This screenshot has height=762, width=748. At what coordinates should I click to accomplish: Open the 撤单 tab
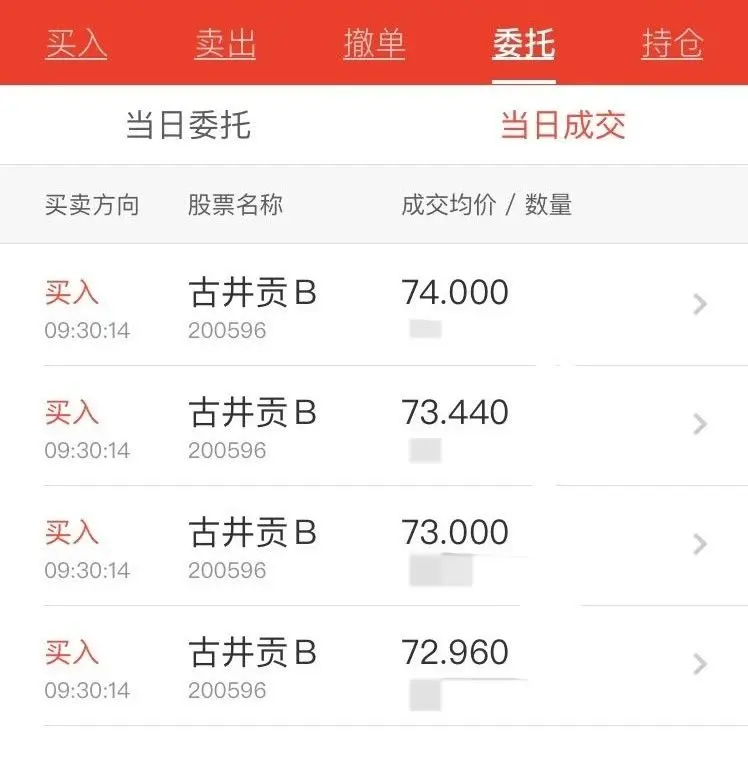coord(374,44)
